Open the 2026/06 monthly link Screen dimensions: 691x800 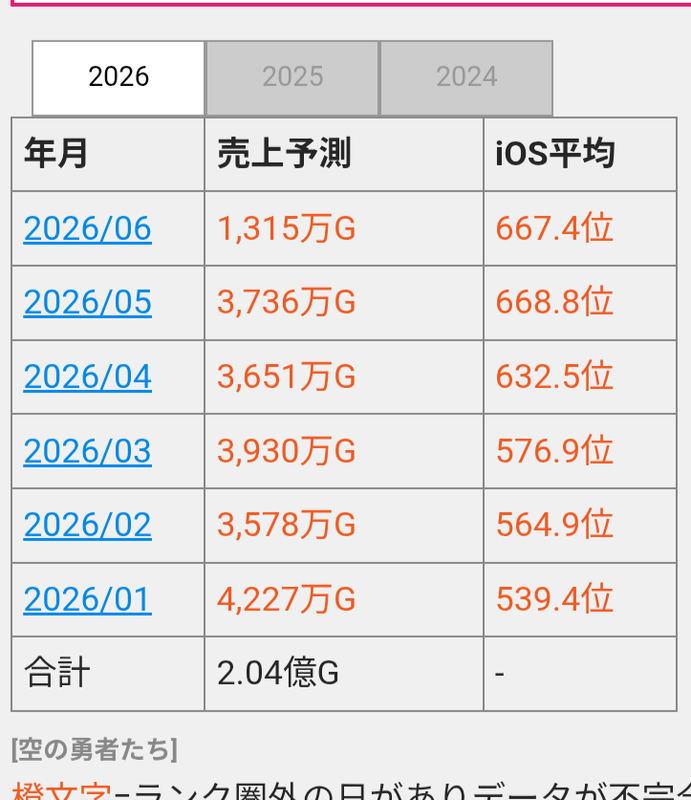pyautogui.click(x=88, y=228)
